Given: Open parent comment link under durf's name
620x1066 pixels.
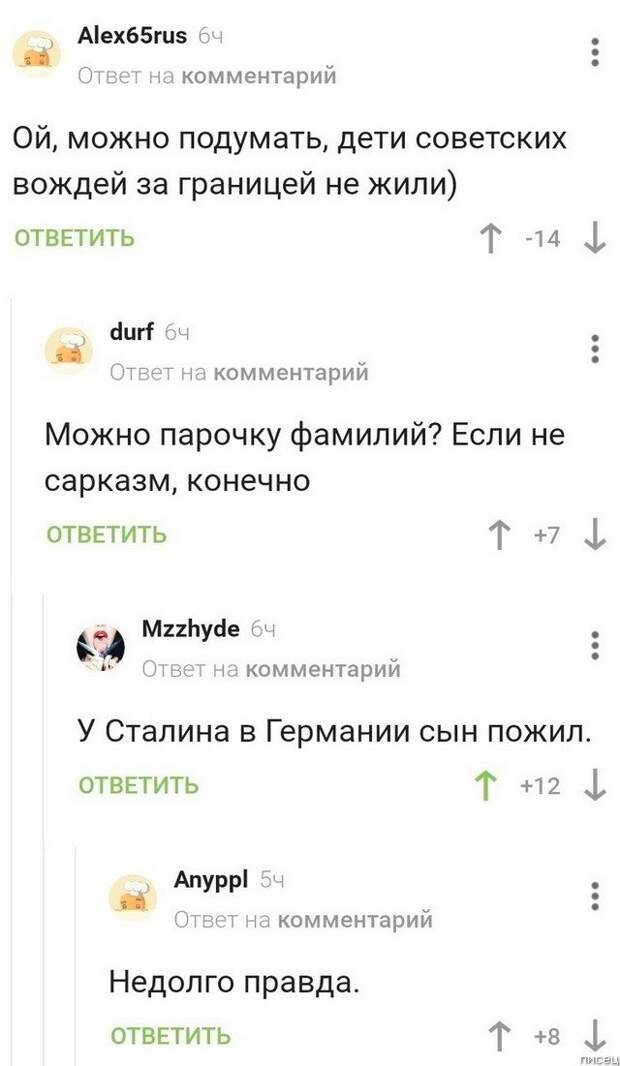Looking at the screenshot, I should (291, 373).
